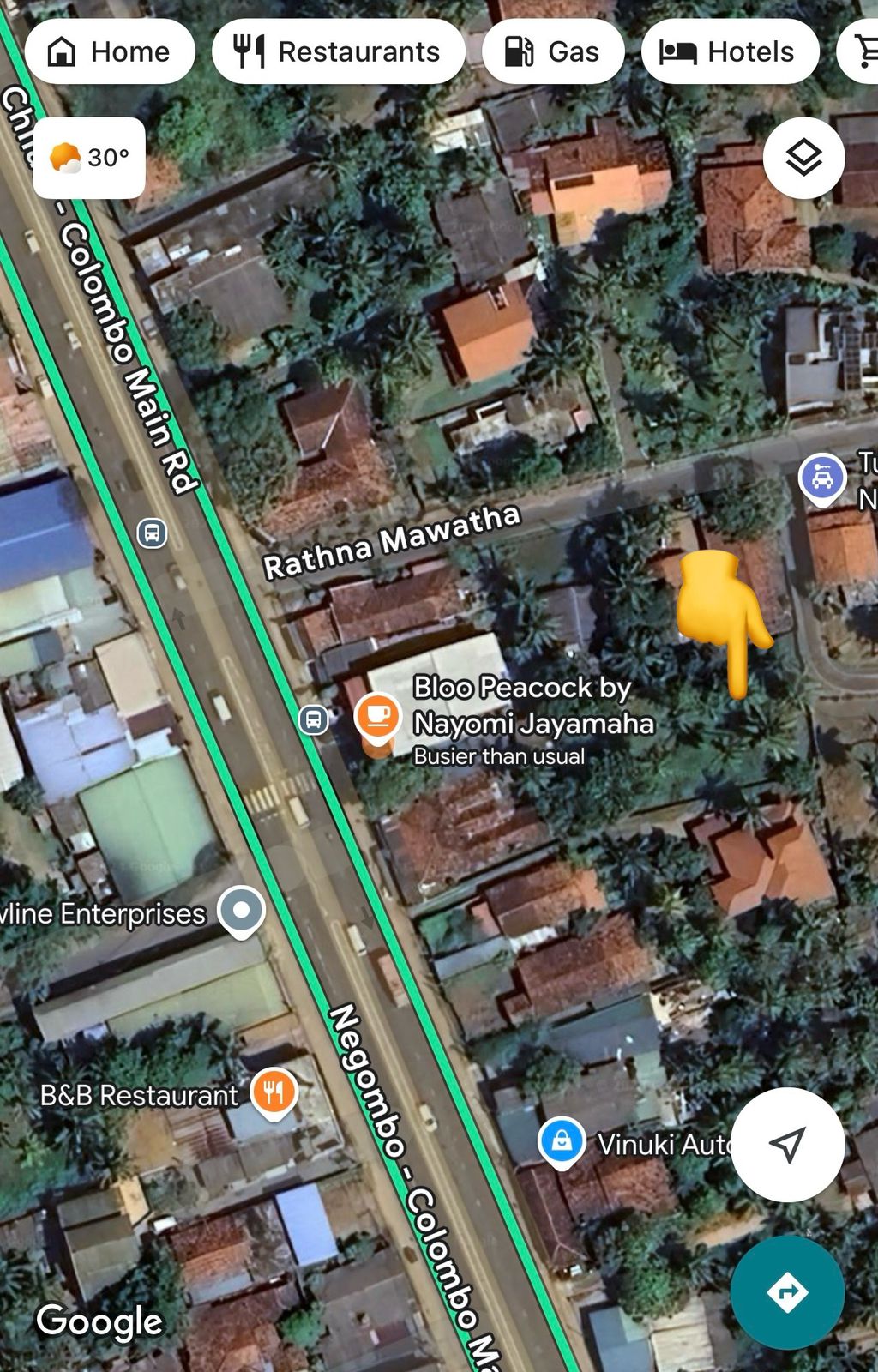Open the directions button
This screenshot has height=1372, width=878.
(x=787, y=1291)
